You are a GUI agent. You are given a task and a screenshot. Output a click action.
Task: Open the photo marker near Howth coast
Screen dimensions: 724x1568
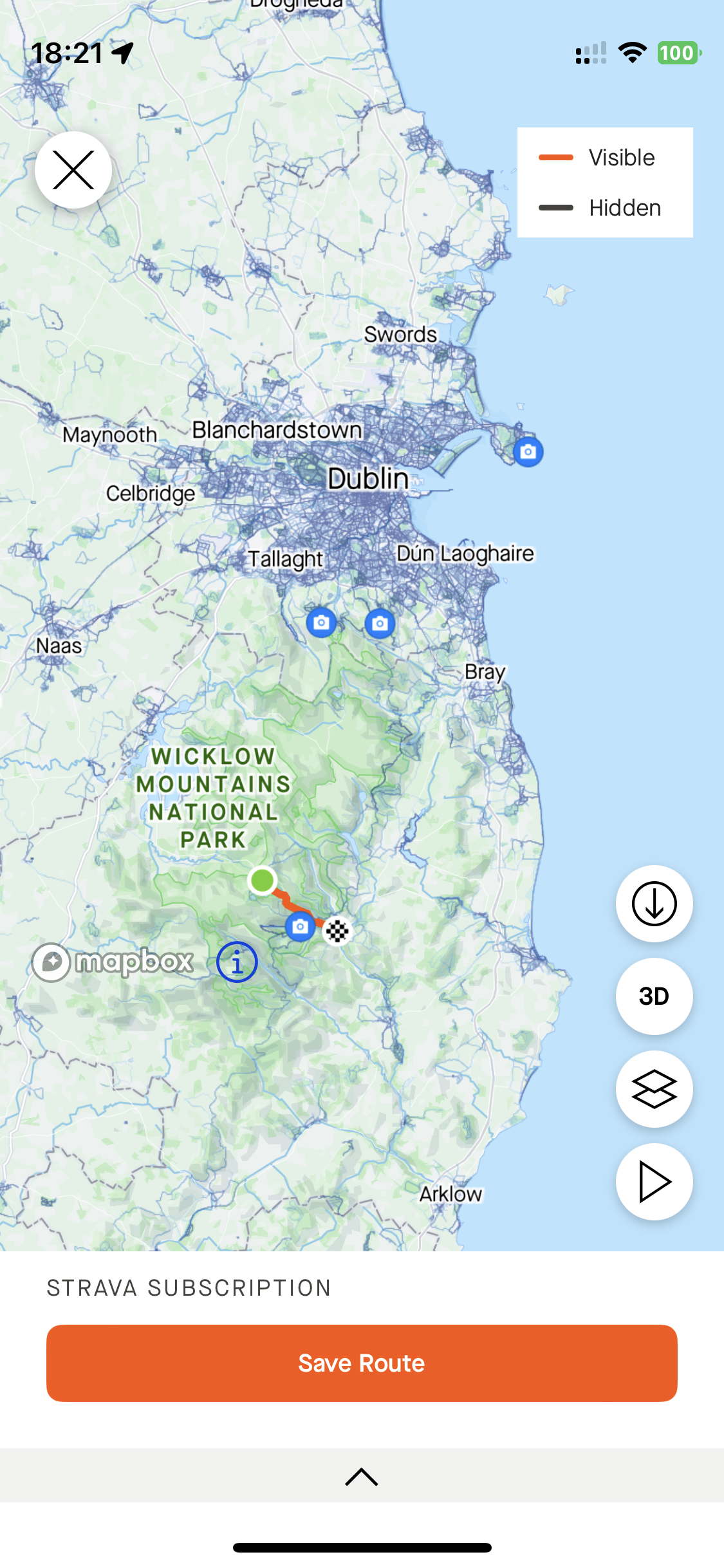(x=528, y=452)
